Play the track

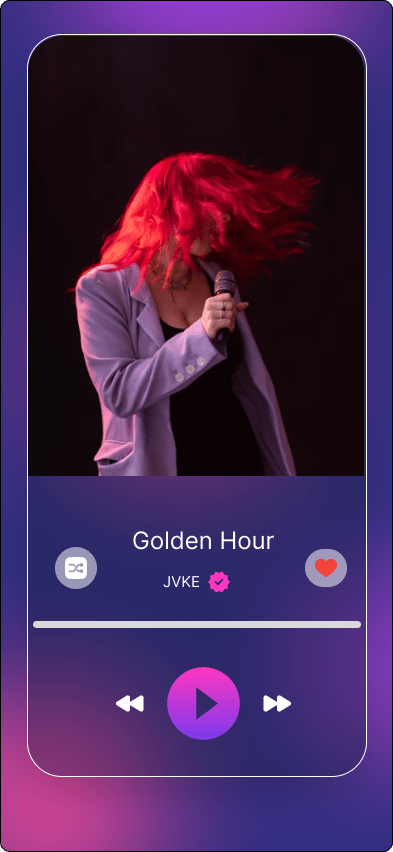[203, 703]
